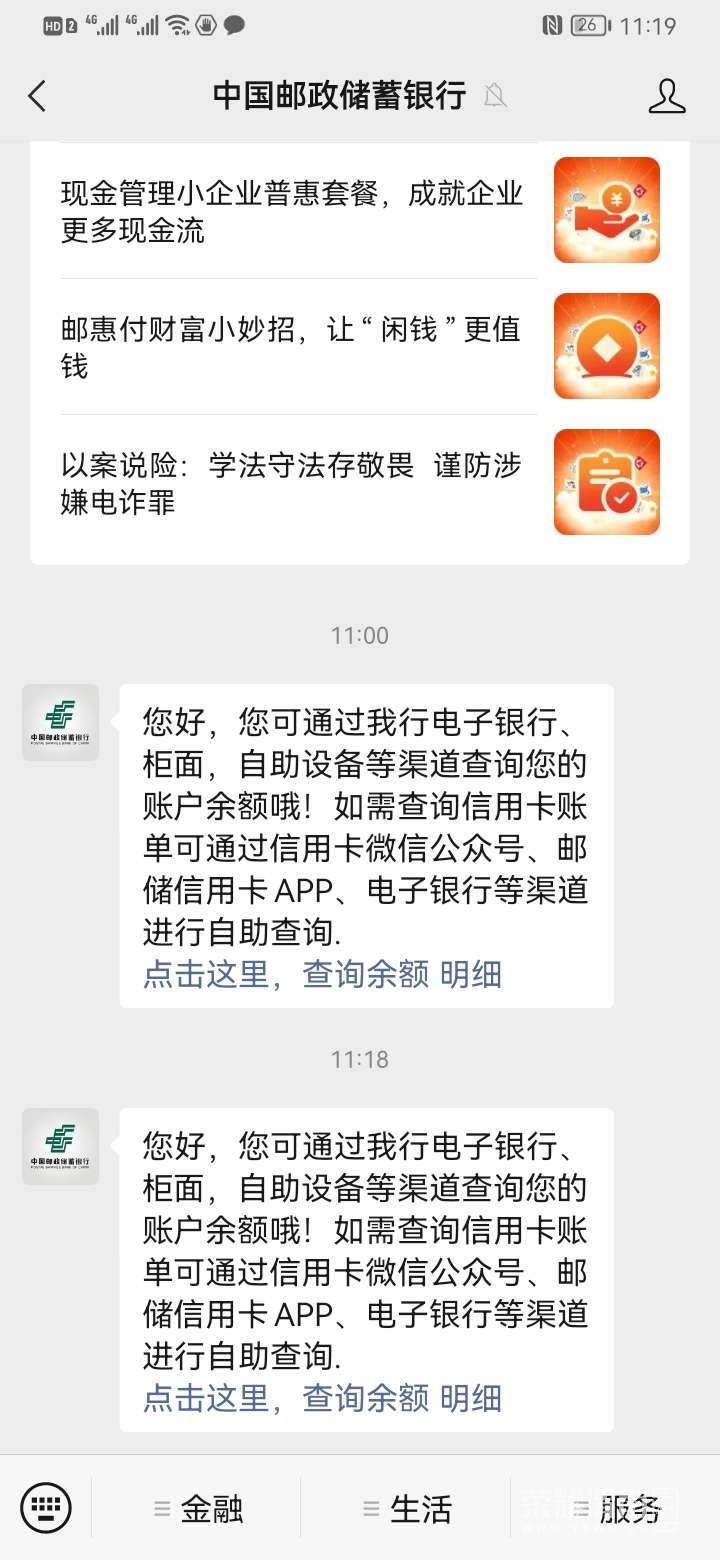Viewport: 720px width, 1560px height.
Task: Select the 服务 menu
Action: click(618, 1509)
